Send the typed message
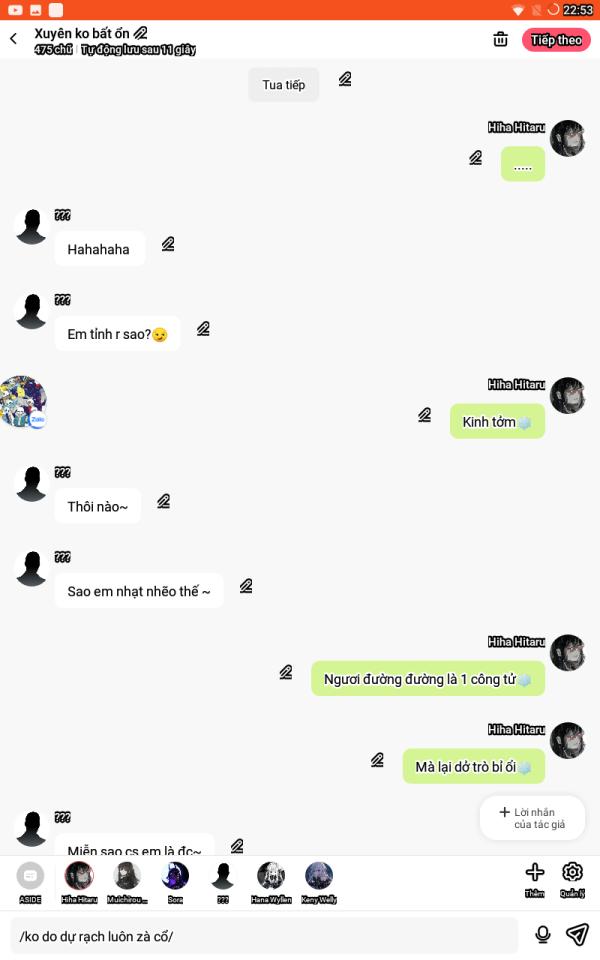The image size is (600, 960). coord(577,935)
